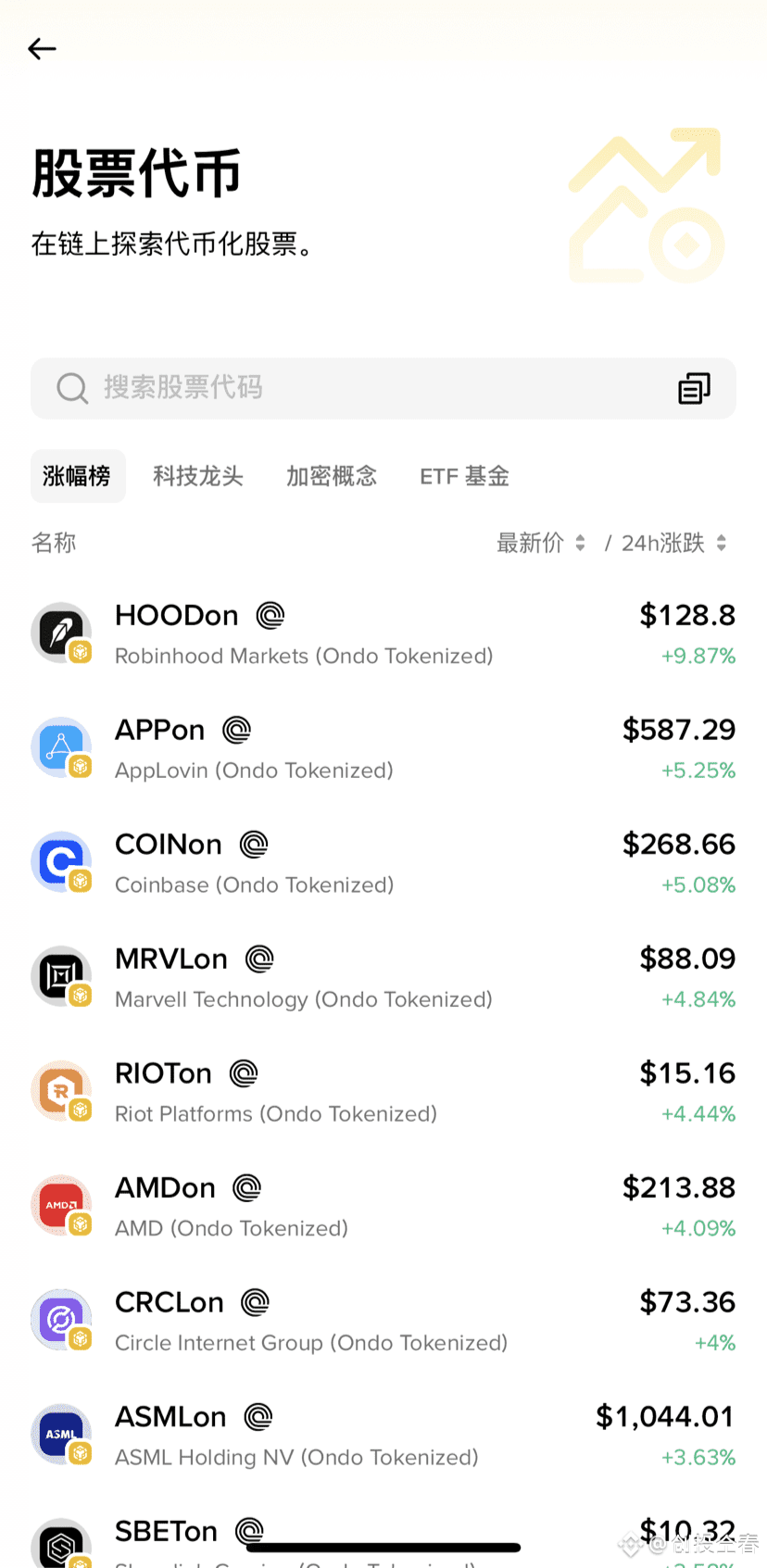Open the MRVLon Marvell Technology row
The image size is (767, 1568).
click(x=383, y=977)
